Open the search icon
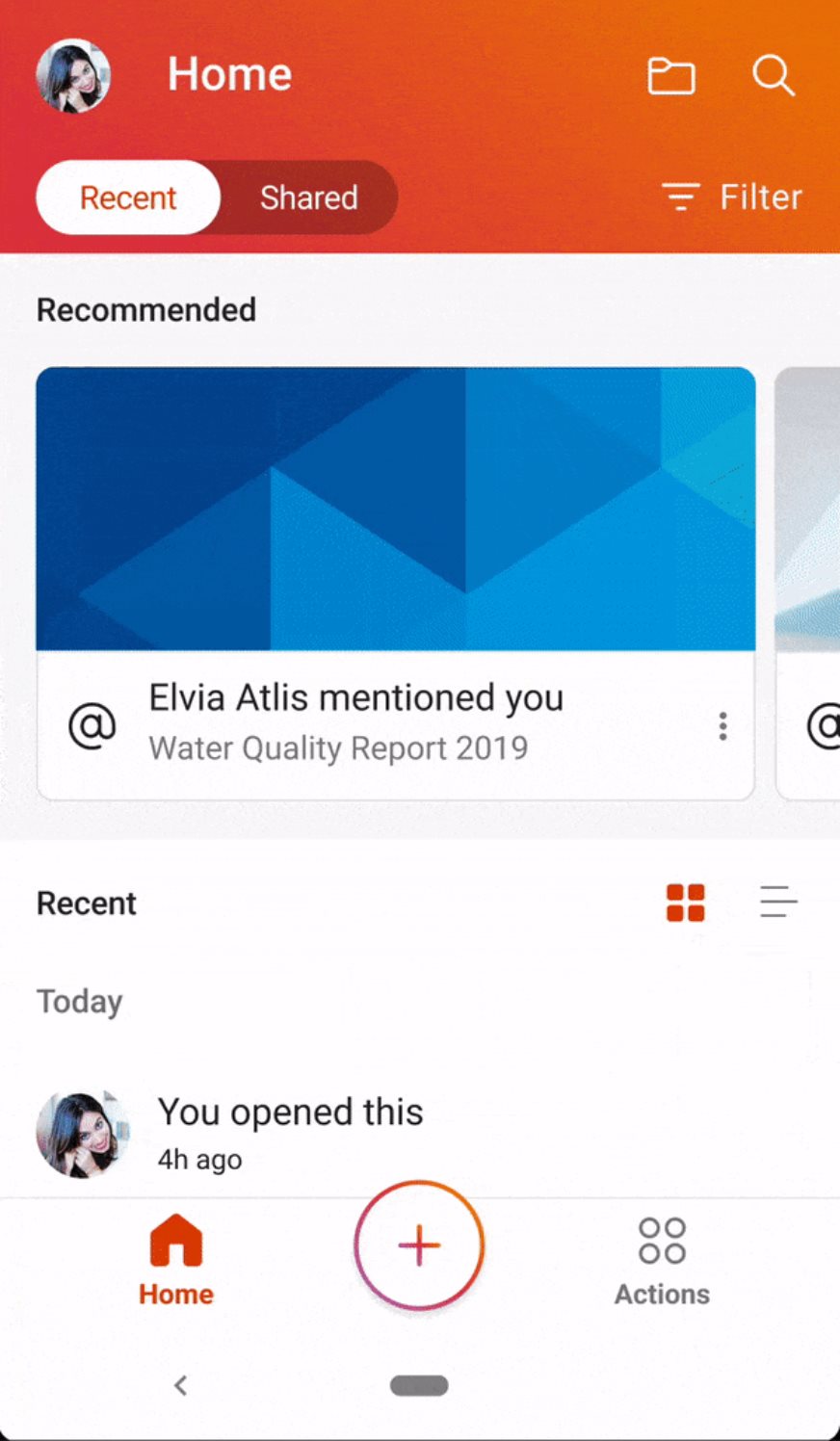Image resolution: width=840 pixels, height=1441 pixels. pyautogui.click(x=773, y=75)
